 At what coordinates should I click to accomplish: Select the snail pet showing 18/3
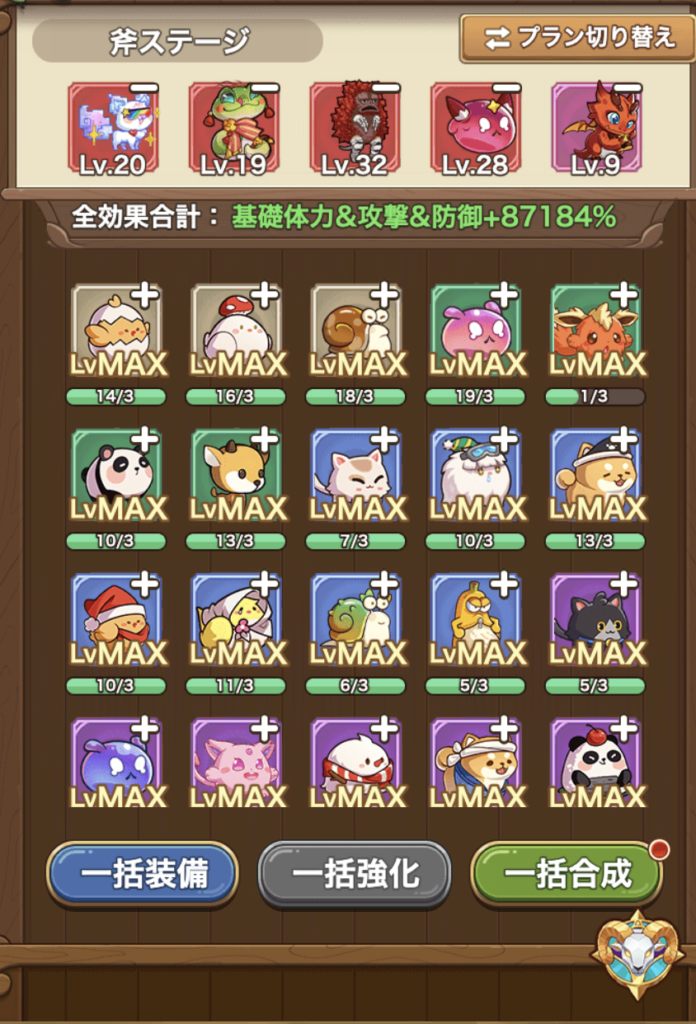click(x=355, y=330)
